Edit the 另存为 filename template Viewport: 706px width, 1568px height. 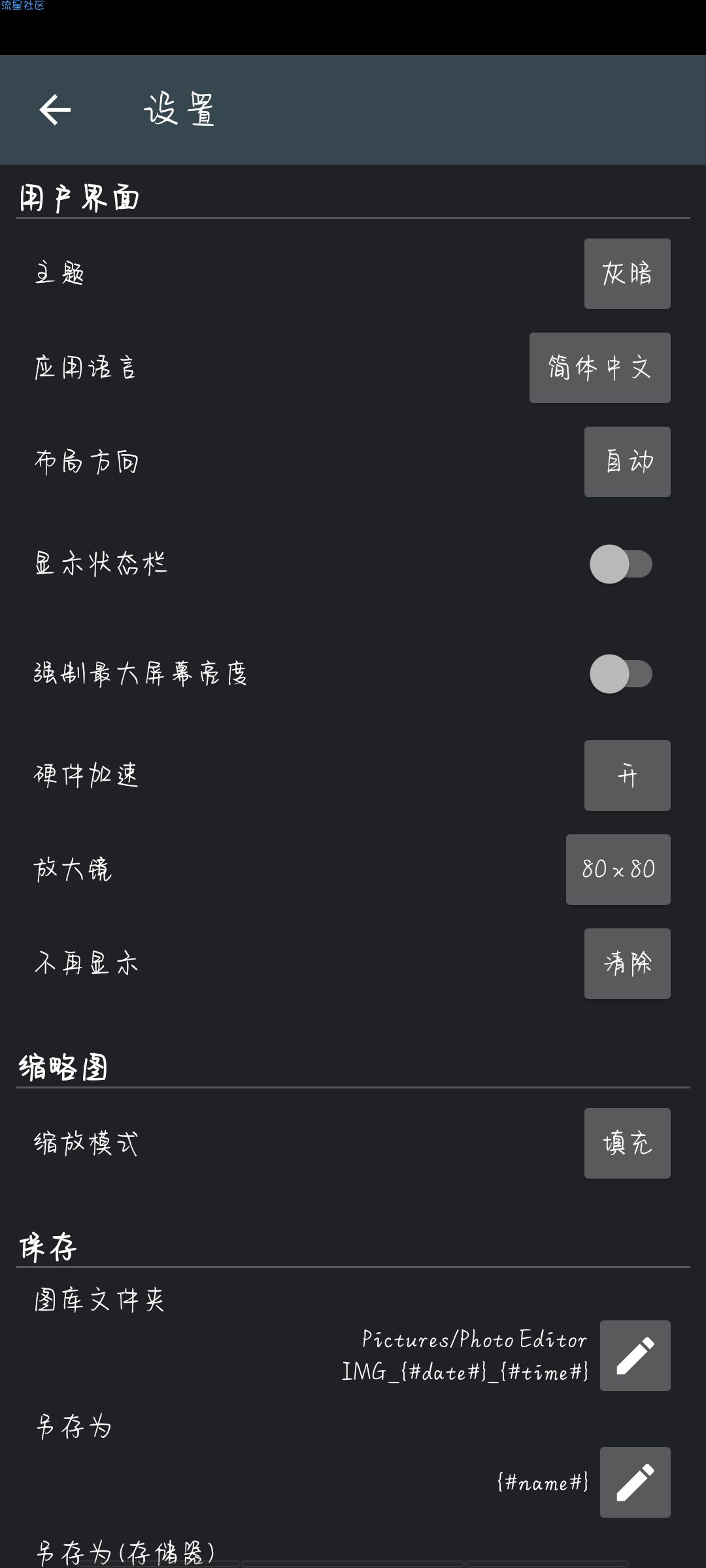point(635,1482)
